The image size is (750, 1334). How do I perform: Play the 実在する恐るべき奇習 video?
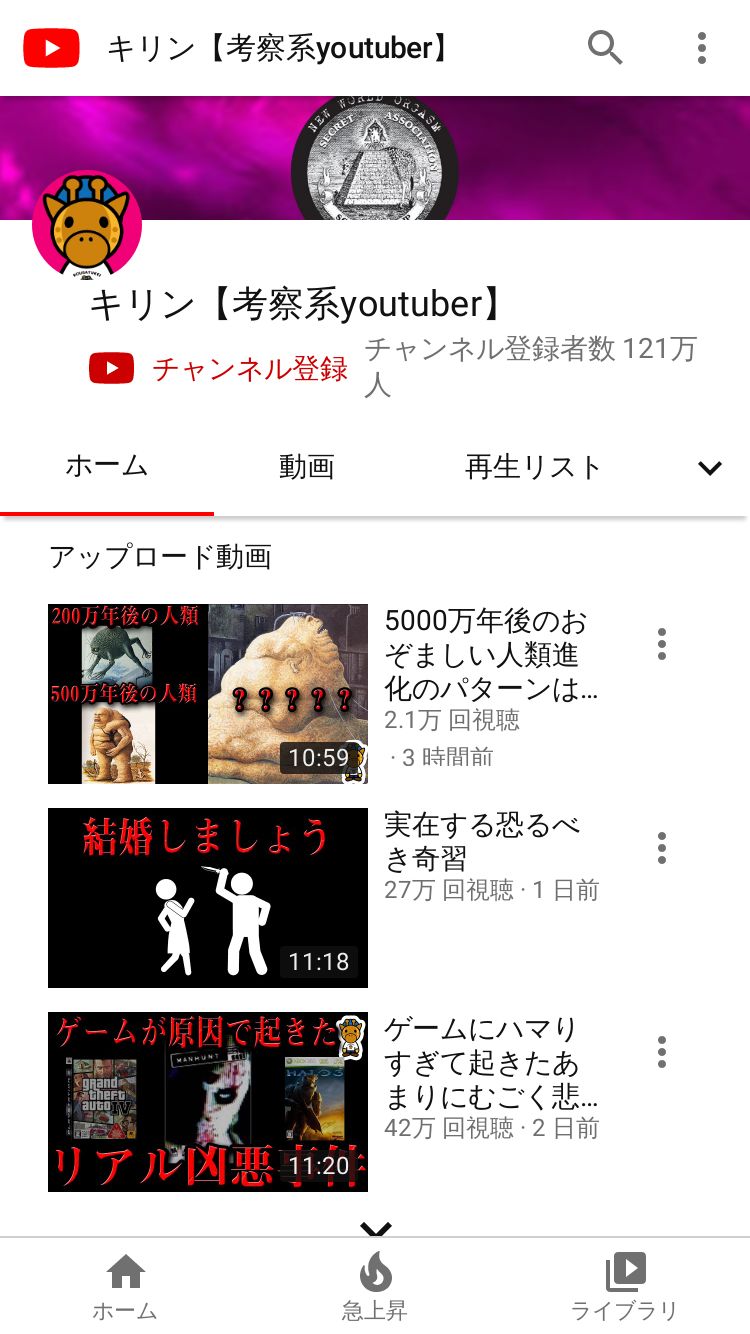tap(208, 898)
